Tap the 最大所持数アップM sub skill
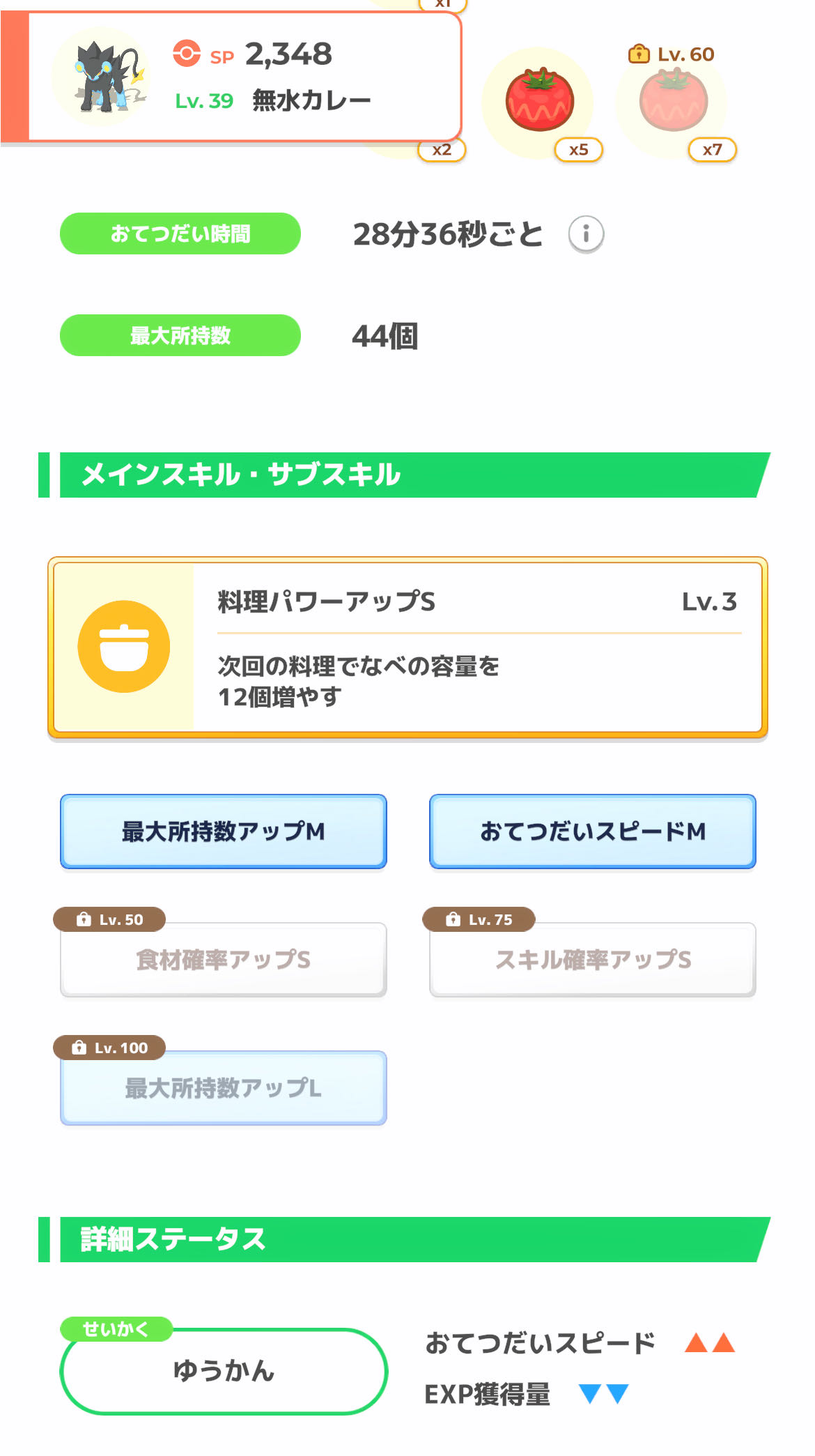The width and height of the screenshot is (815, 1456). (x=223, y=832)
